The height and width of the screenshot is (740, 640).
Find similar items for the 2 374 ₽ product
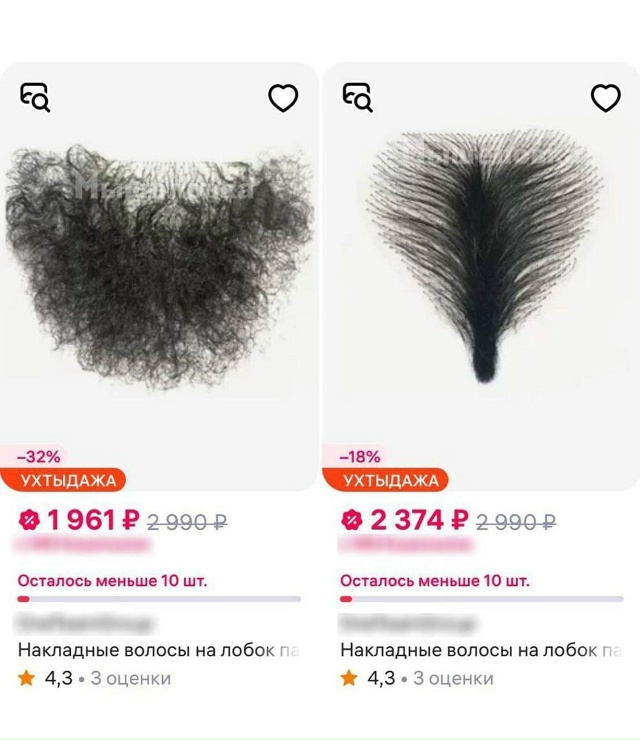click(357, 96)
